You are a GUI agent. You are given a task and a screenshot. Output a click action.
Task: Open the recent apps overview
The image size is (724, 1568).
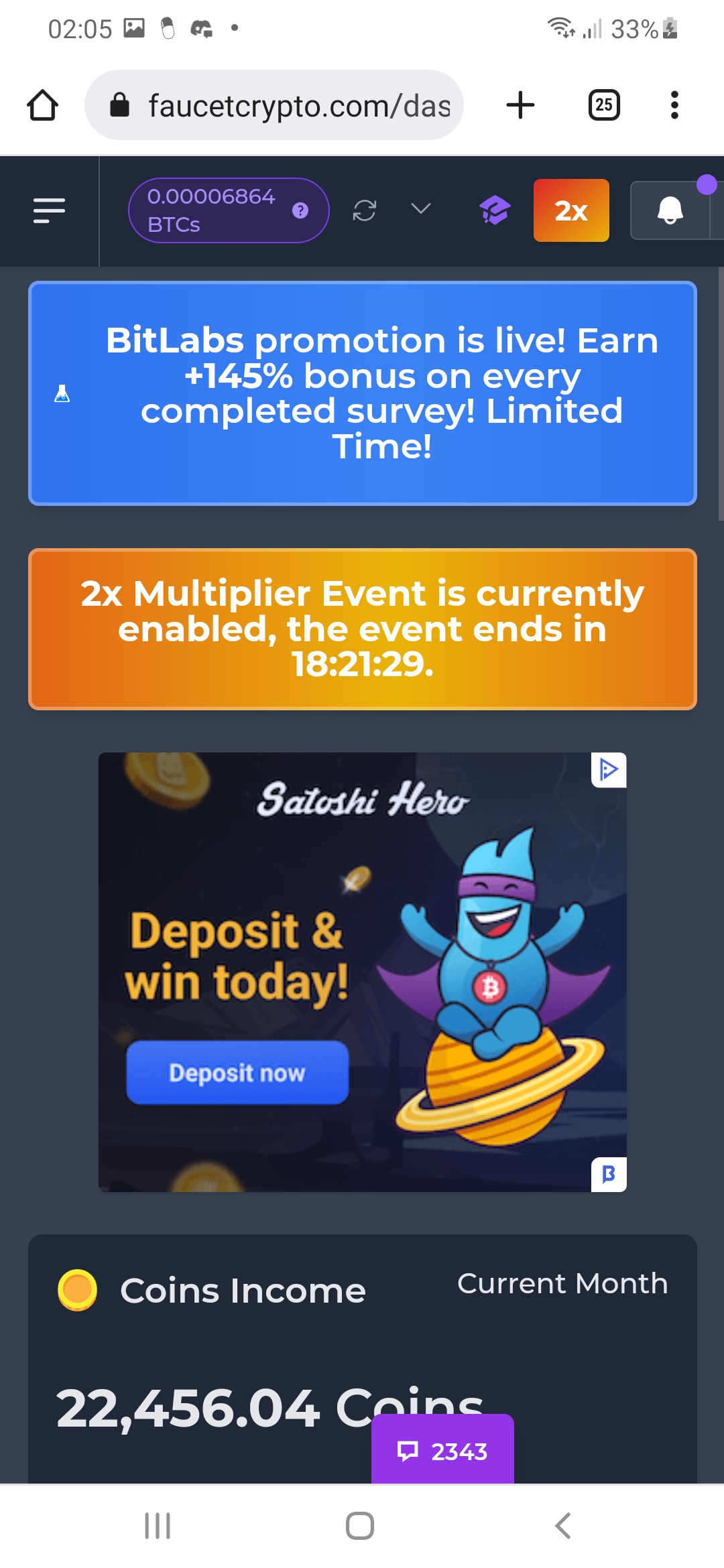(x=158, y=1526)
